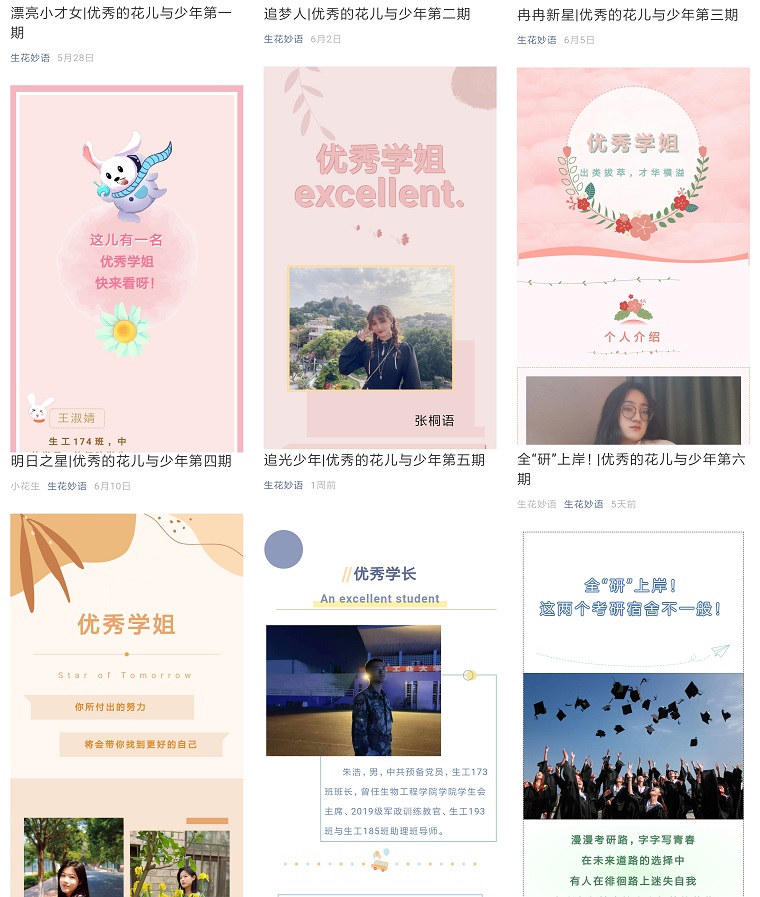Open the graduation photo cover card
The width and height of the screenshot is (760, 897).
(x=633, y=712)
